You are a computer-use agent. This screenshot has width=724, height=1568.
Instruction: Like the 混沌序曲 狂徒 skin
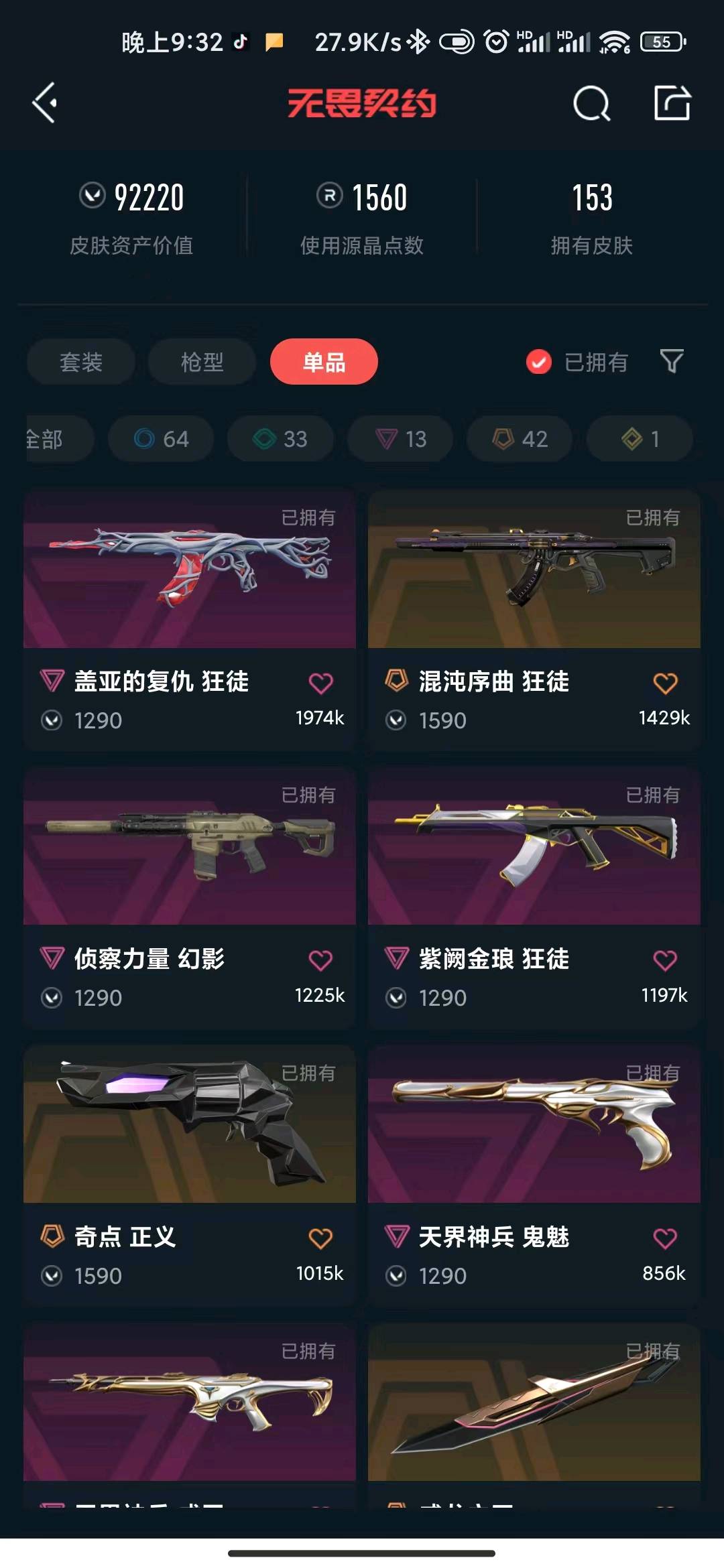tap(665, 683)
